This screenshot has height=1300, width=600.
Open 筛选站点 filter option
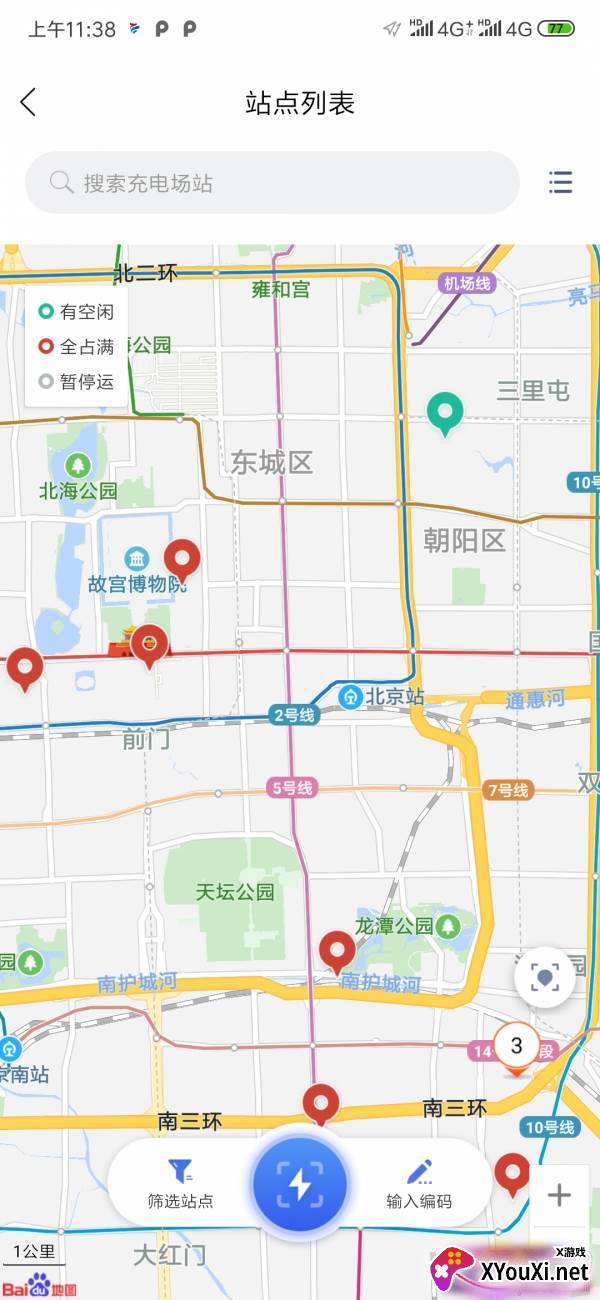180,1184
